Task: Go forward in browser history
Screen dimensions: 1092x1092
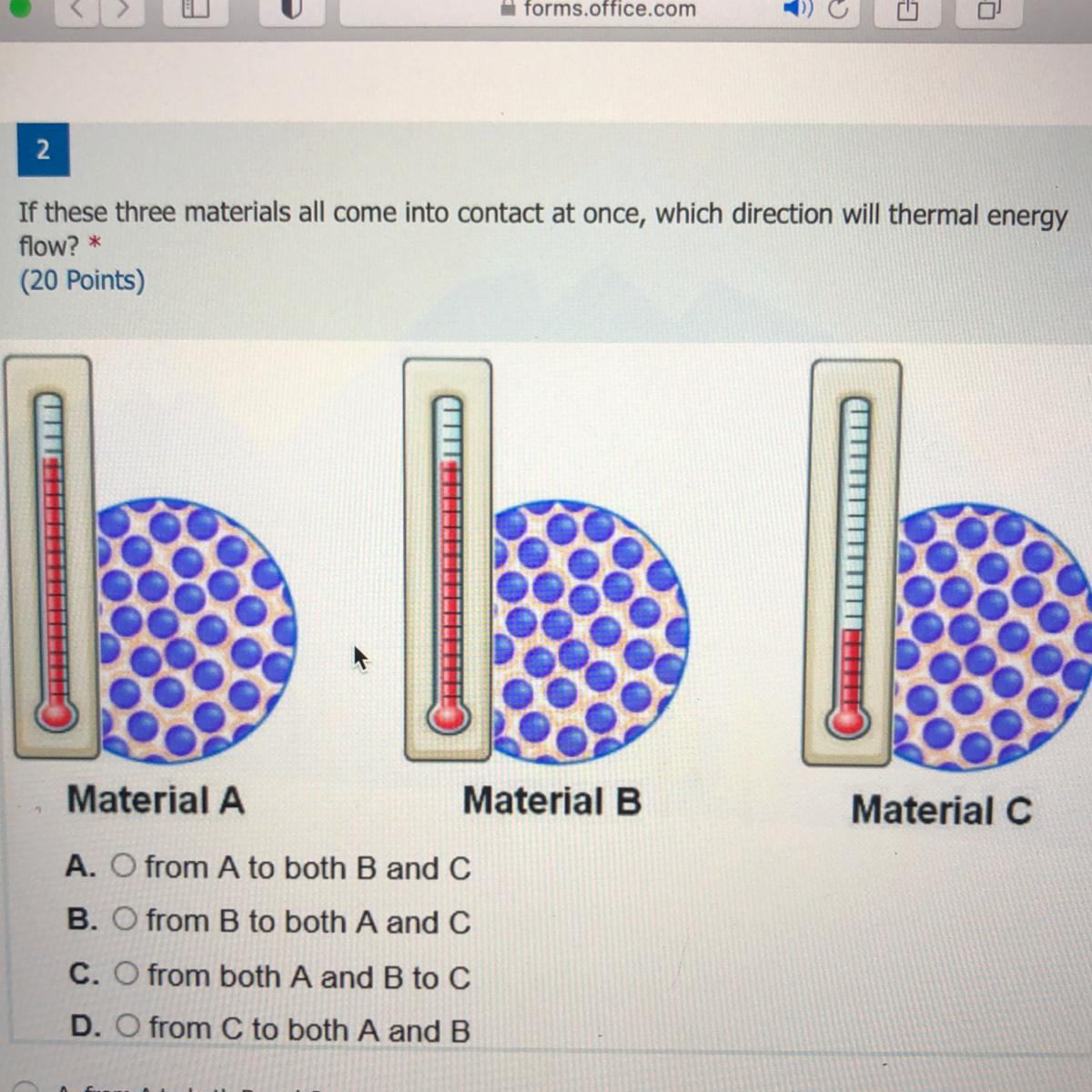Action: [x=123, y=9]
